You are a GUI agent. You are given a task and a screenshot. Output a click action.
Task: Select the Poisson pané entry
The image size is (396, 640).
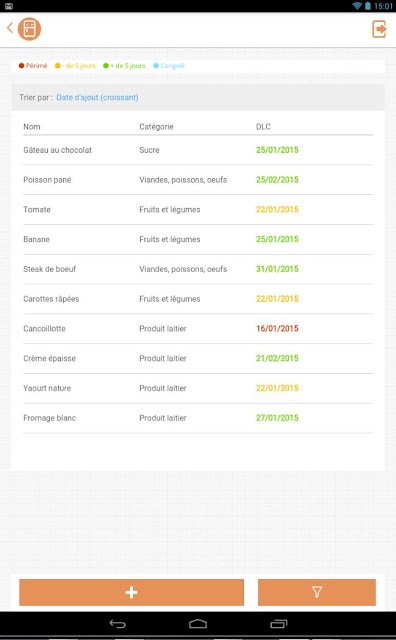198,180
